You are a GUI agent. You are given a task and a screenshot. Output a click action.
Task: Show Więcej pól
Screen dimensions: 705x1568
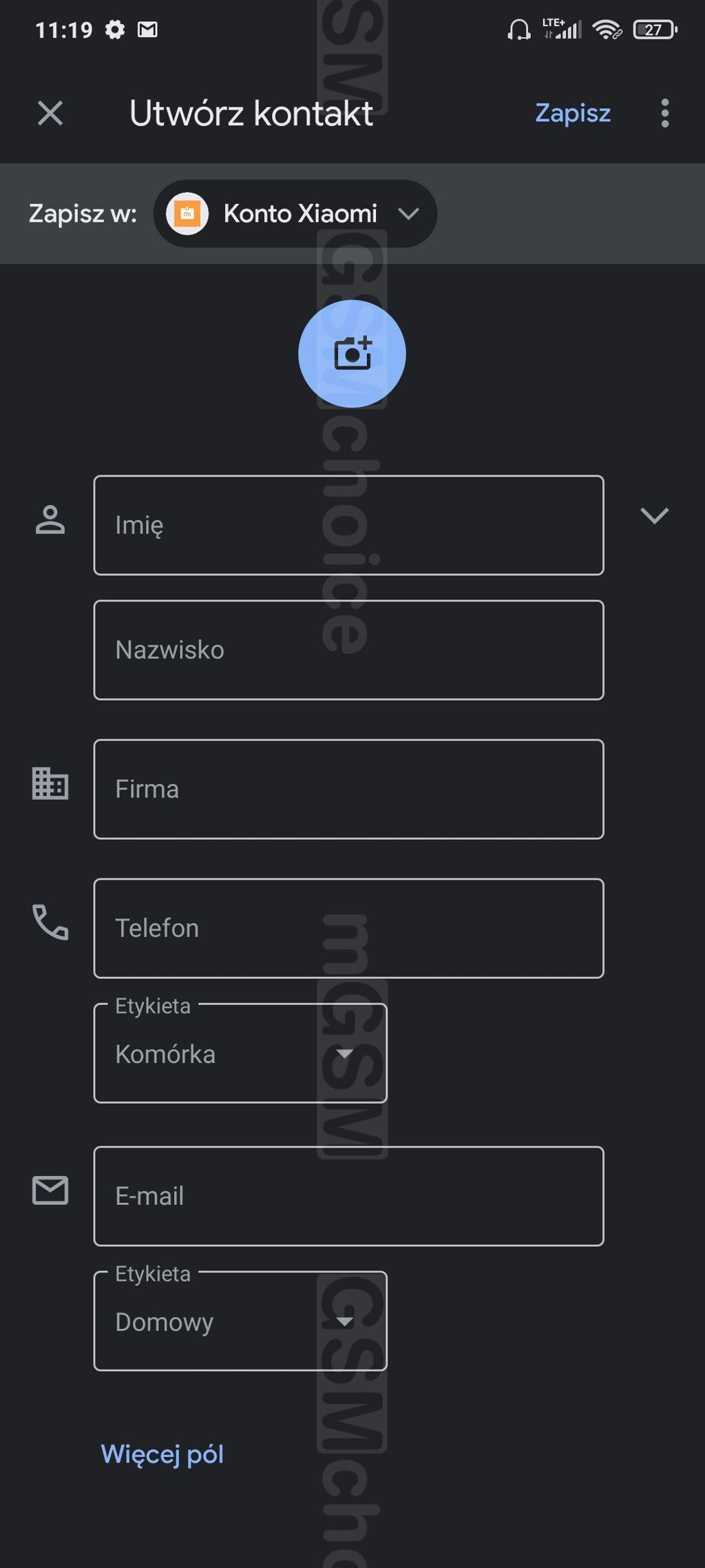[x=162, y=1454]
